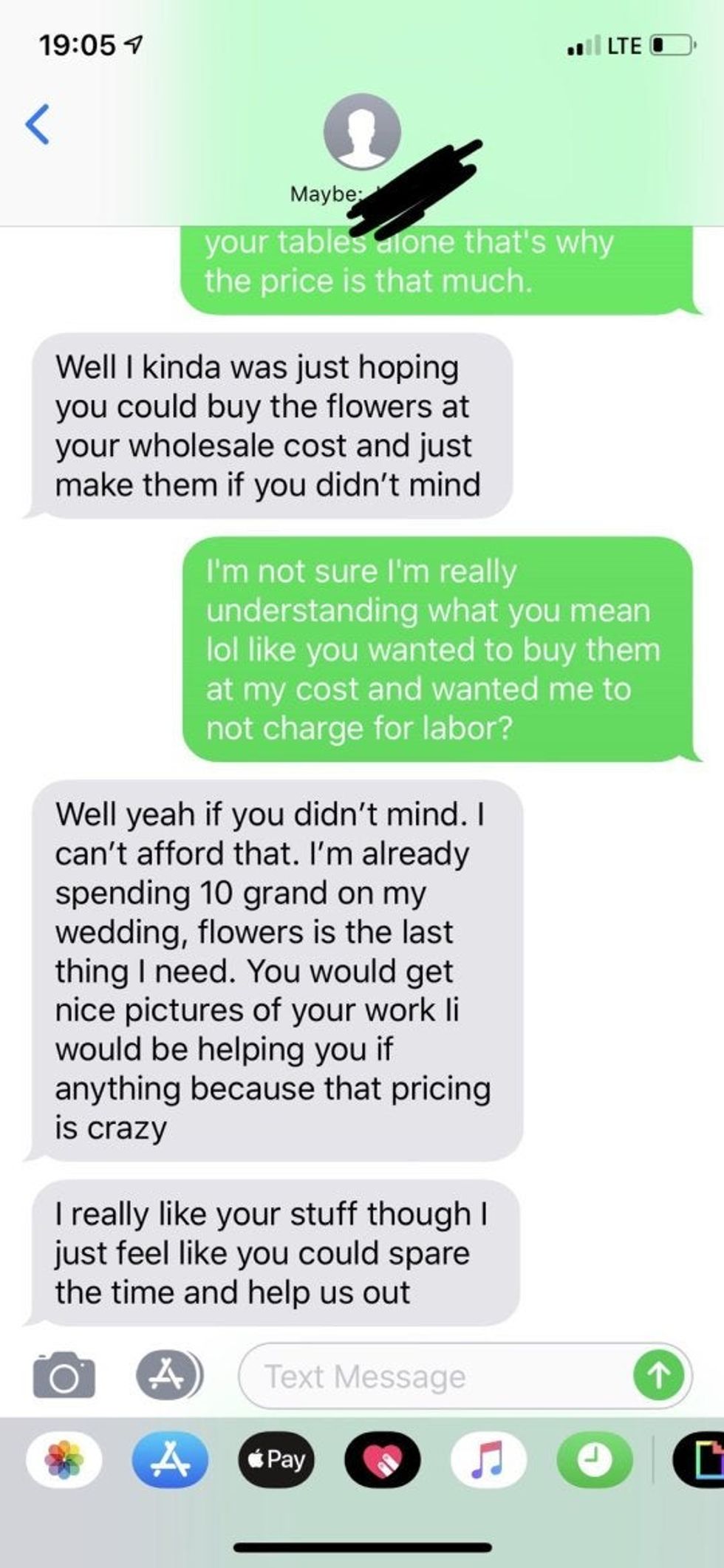Open the Photos app in drawer
This screenshot has height=1568, width=724.
coord(64,1460)
